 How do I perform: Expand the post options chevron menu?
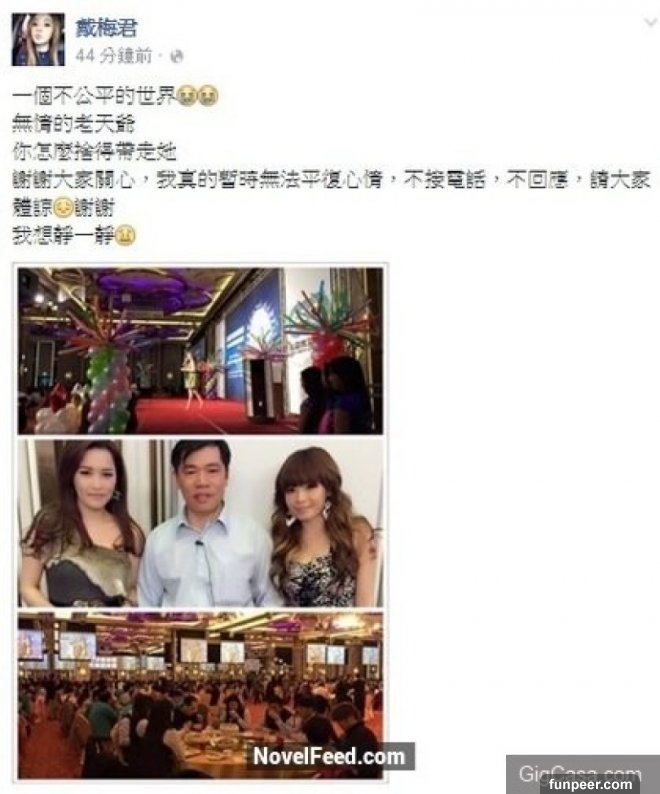click(x=648, y=22)
